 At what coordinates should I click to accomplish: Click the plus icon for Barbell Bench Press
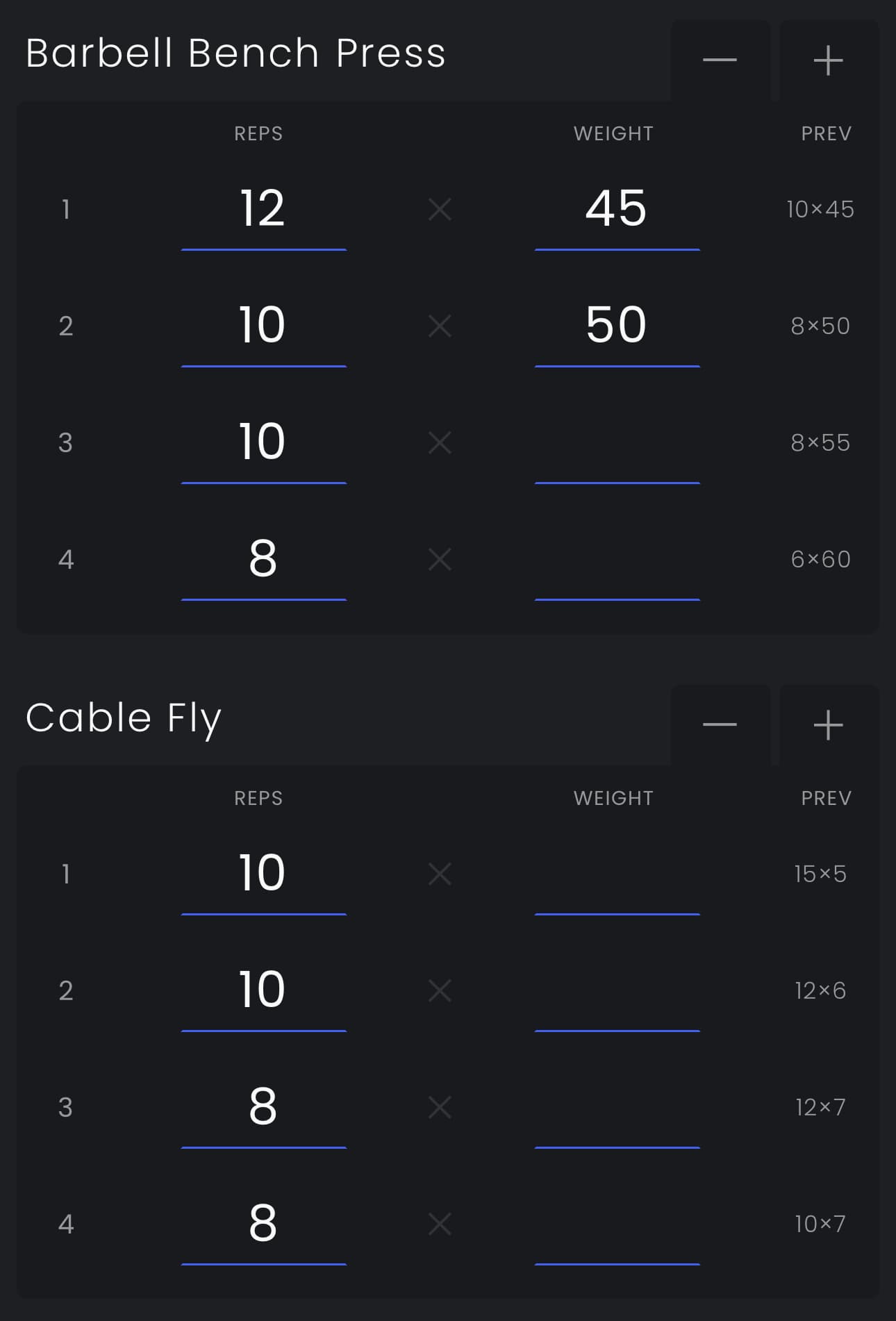[828, 60]
